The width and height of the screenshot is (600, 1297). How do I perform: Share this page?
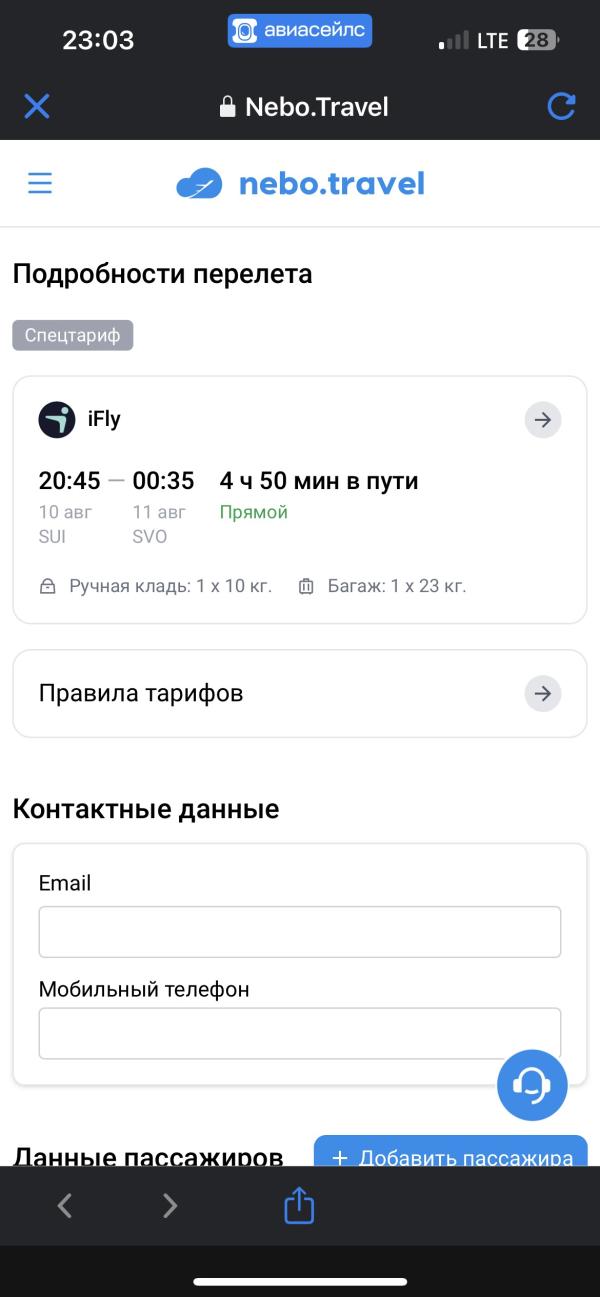coord(299,1205)
